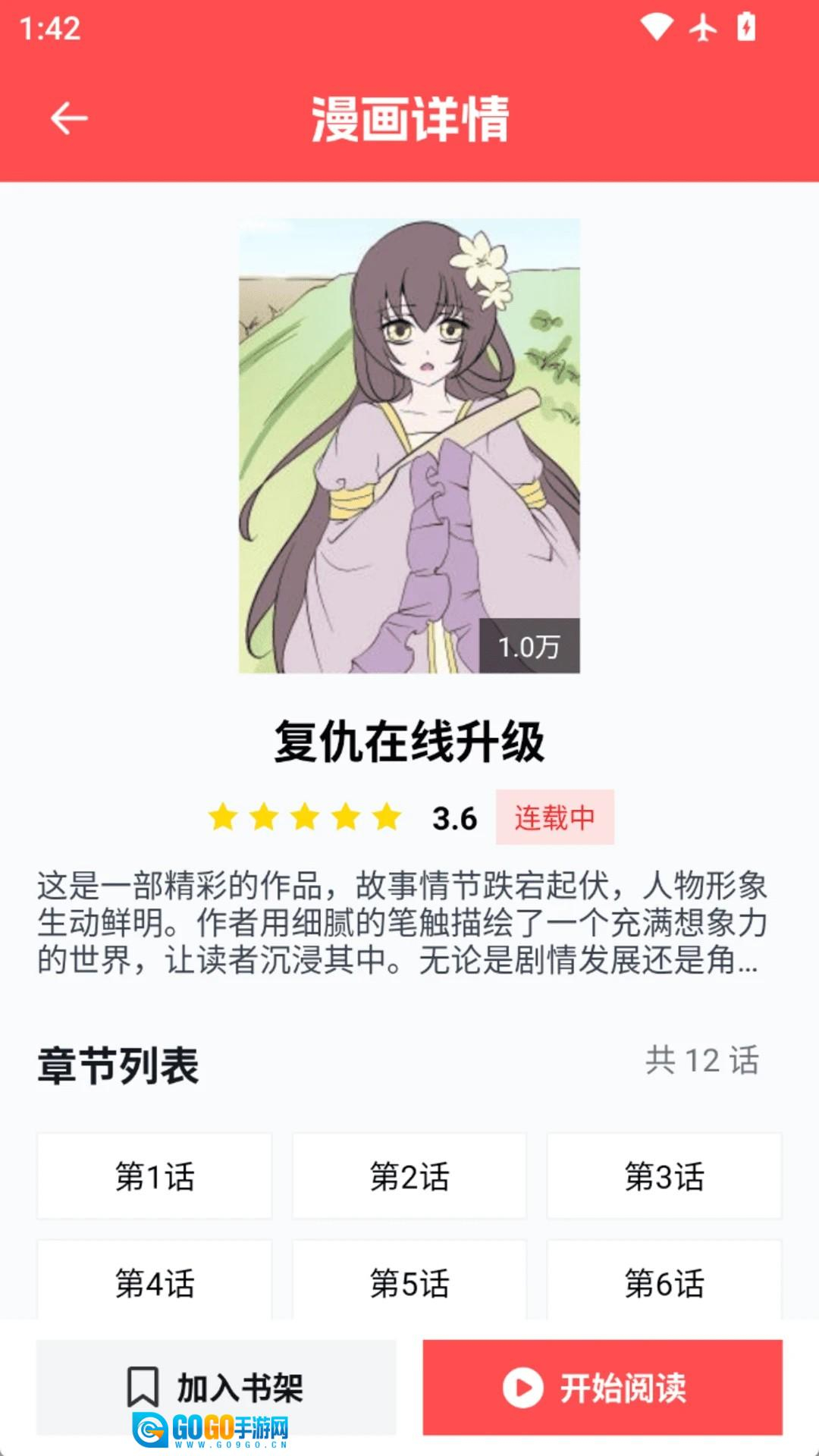Select chapter 第3话
Screen dimensions: 819x1456
click(664, 1176)
